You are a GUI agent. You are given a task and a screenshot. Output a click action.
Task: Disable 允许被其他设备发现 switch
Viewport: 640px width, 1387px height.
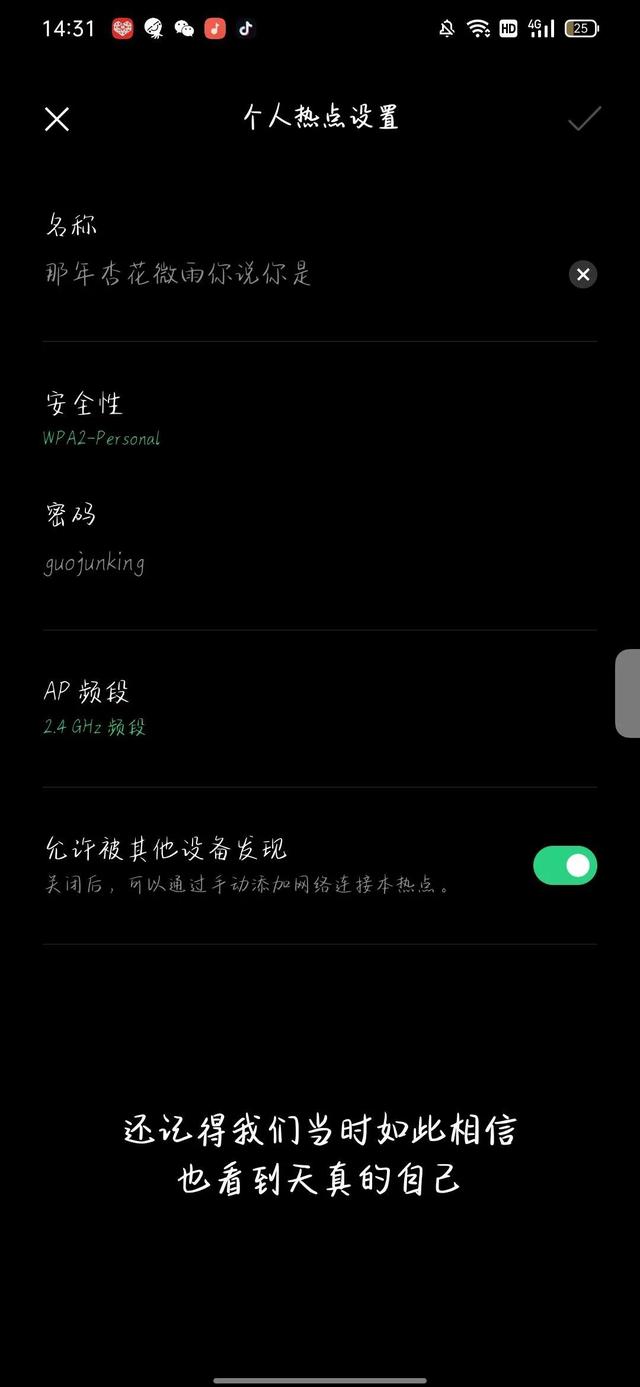click(x=565, y=866)
